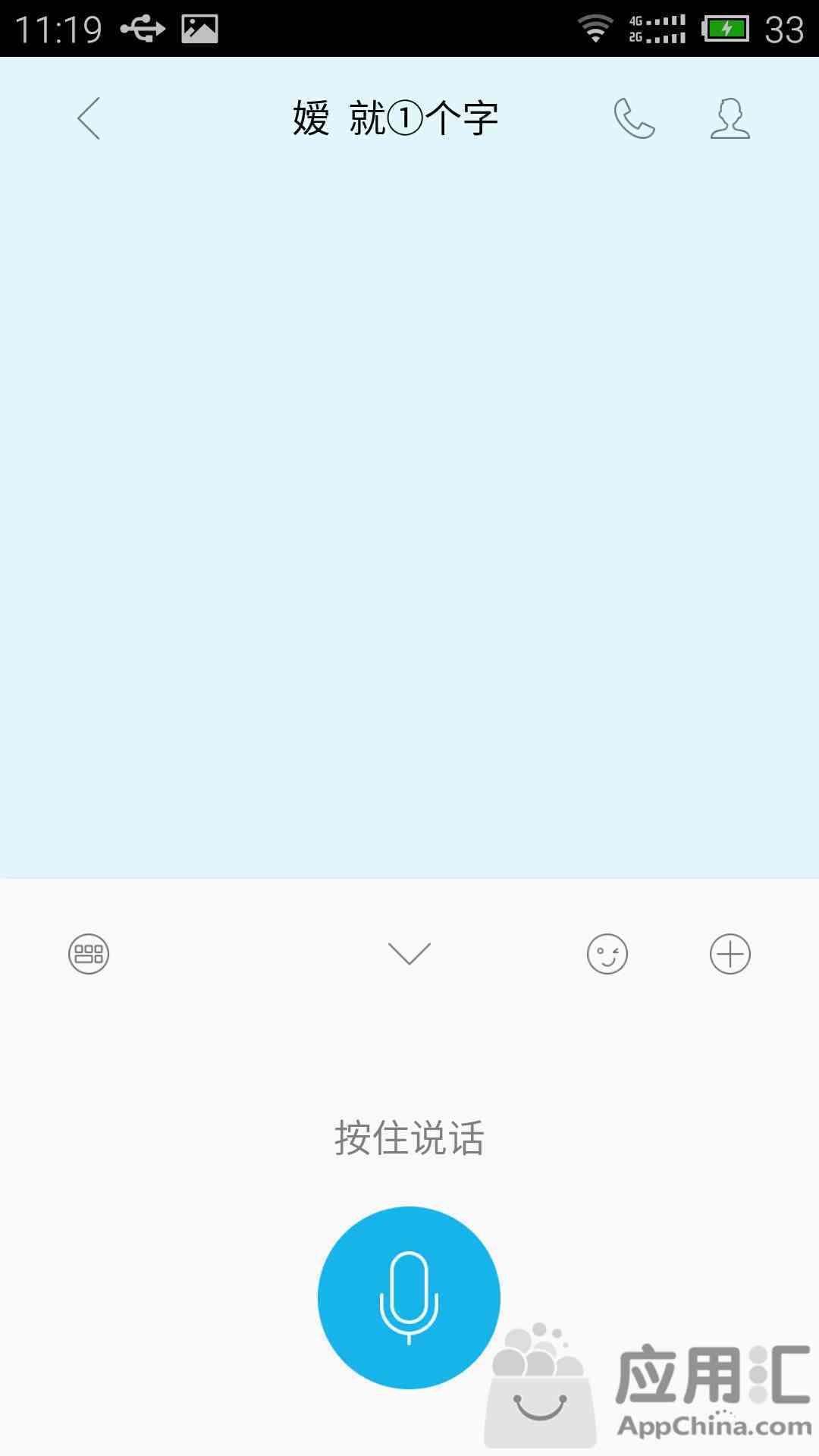Open the contact's profile

click(x=730, y=118)
